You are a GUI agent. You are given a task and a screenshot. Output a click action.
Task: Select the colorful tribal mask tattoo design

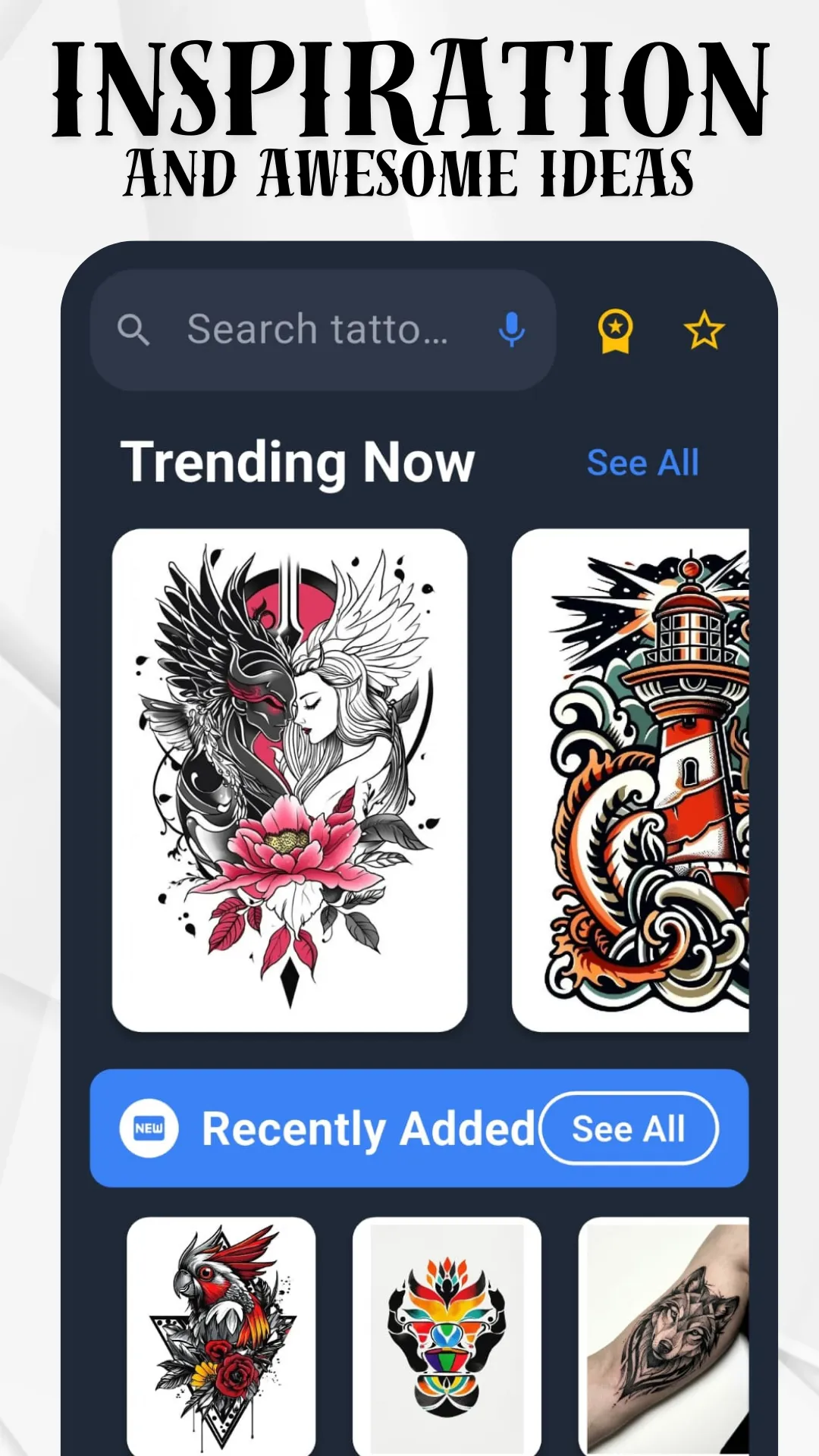[447, 1335]
